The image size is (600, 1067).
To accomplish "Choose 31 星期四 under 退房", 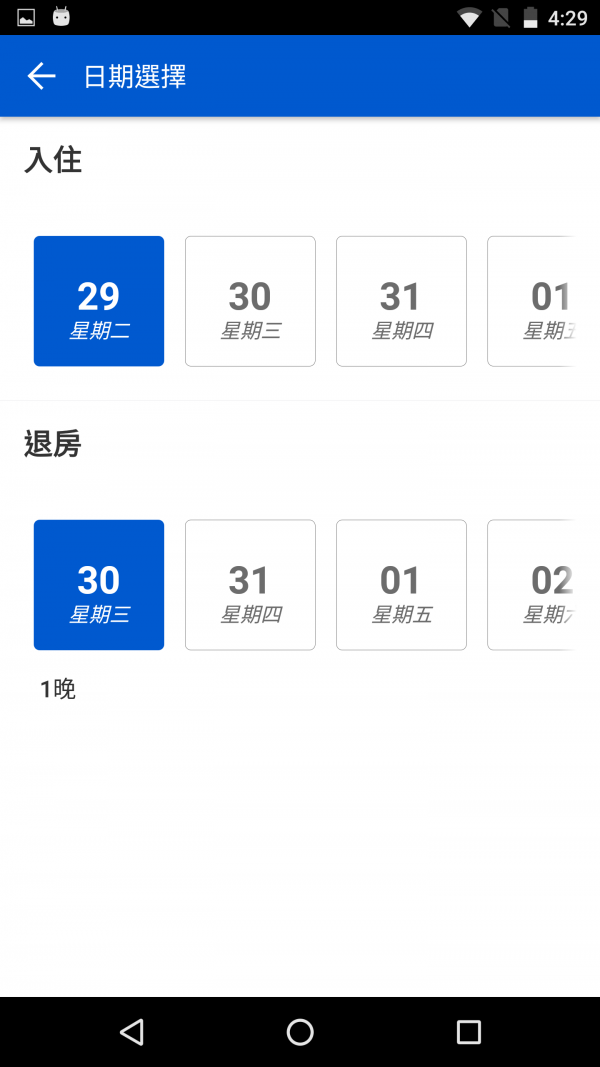I will pyautogui.click(x=250, y=585).
